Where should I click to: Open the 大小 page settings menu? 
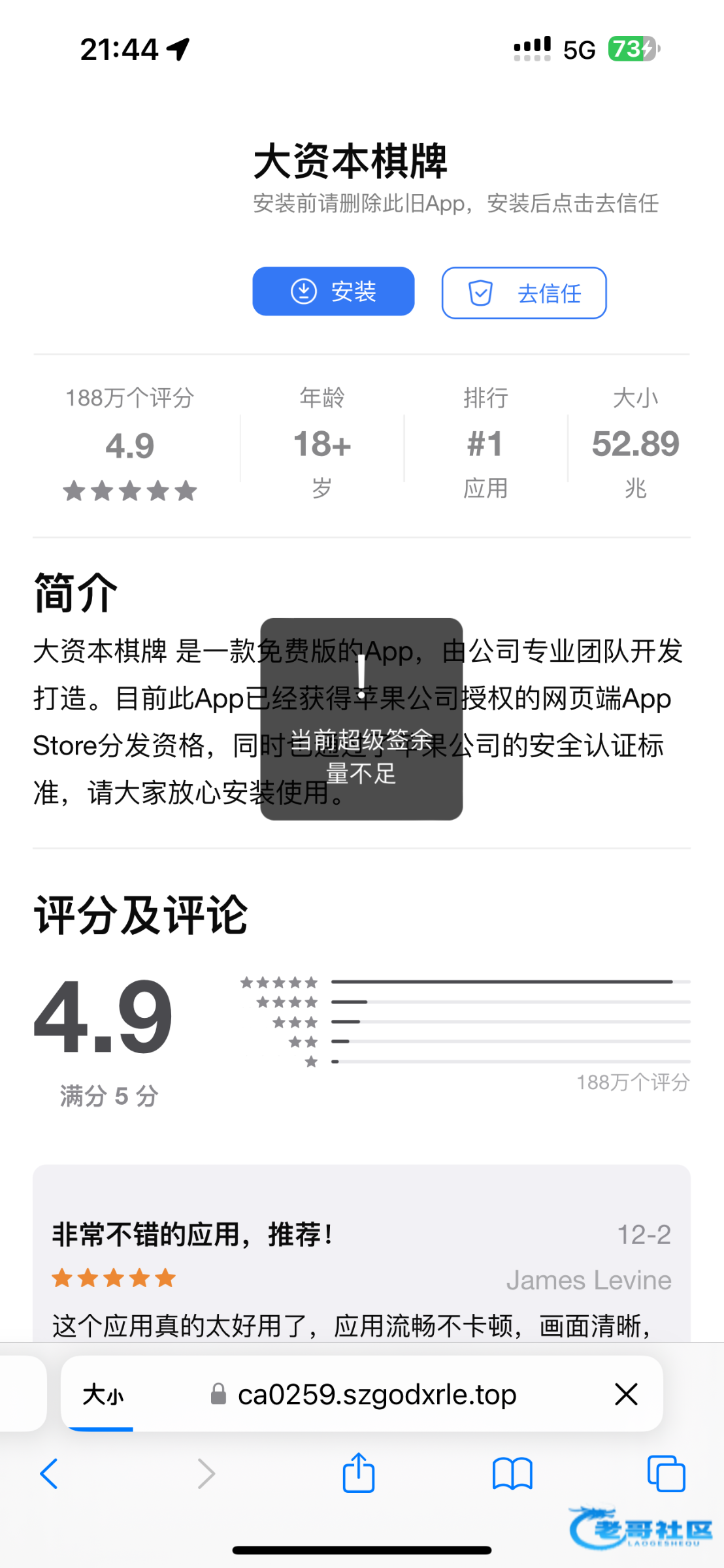[103, 1395]
